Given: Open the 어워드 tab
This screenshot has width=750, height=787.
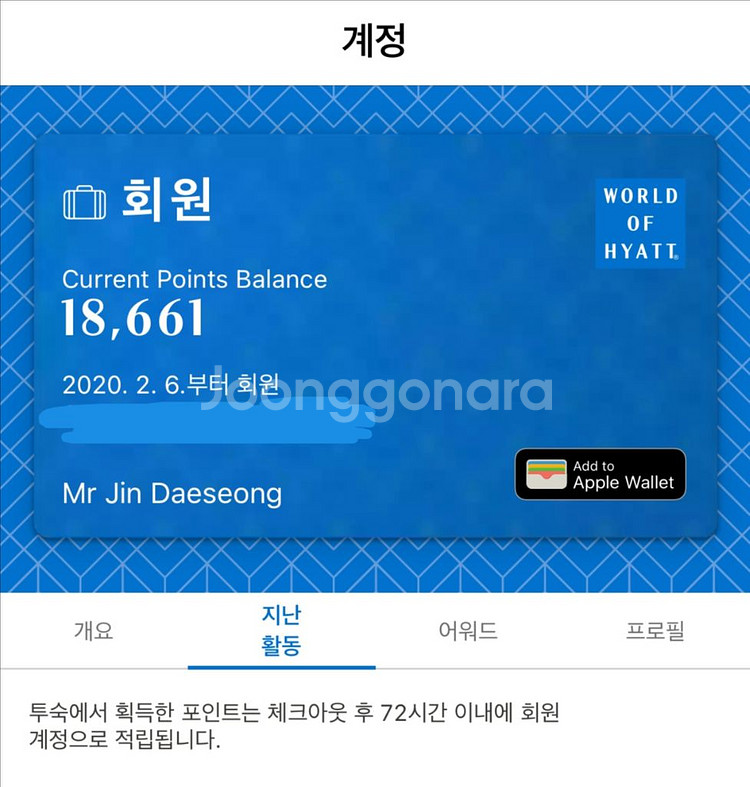Looking at the screenshot, I should point(468,631).
